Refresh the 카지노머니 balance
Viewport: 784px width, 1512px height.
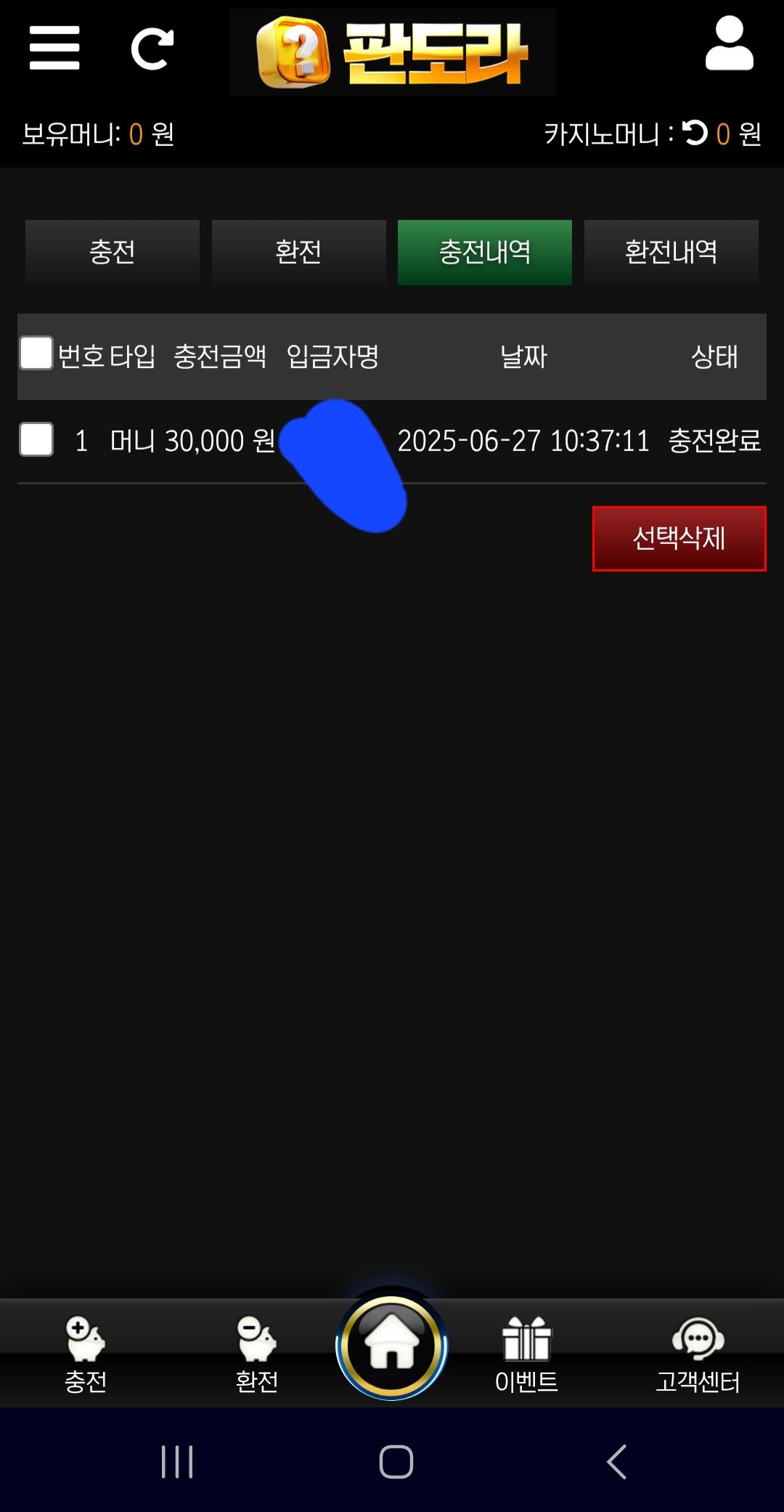click(695, 132)
